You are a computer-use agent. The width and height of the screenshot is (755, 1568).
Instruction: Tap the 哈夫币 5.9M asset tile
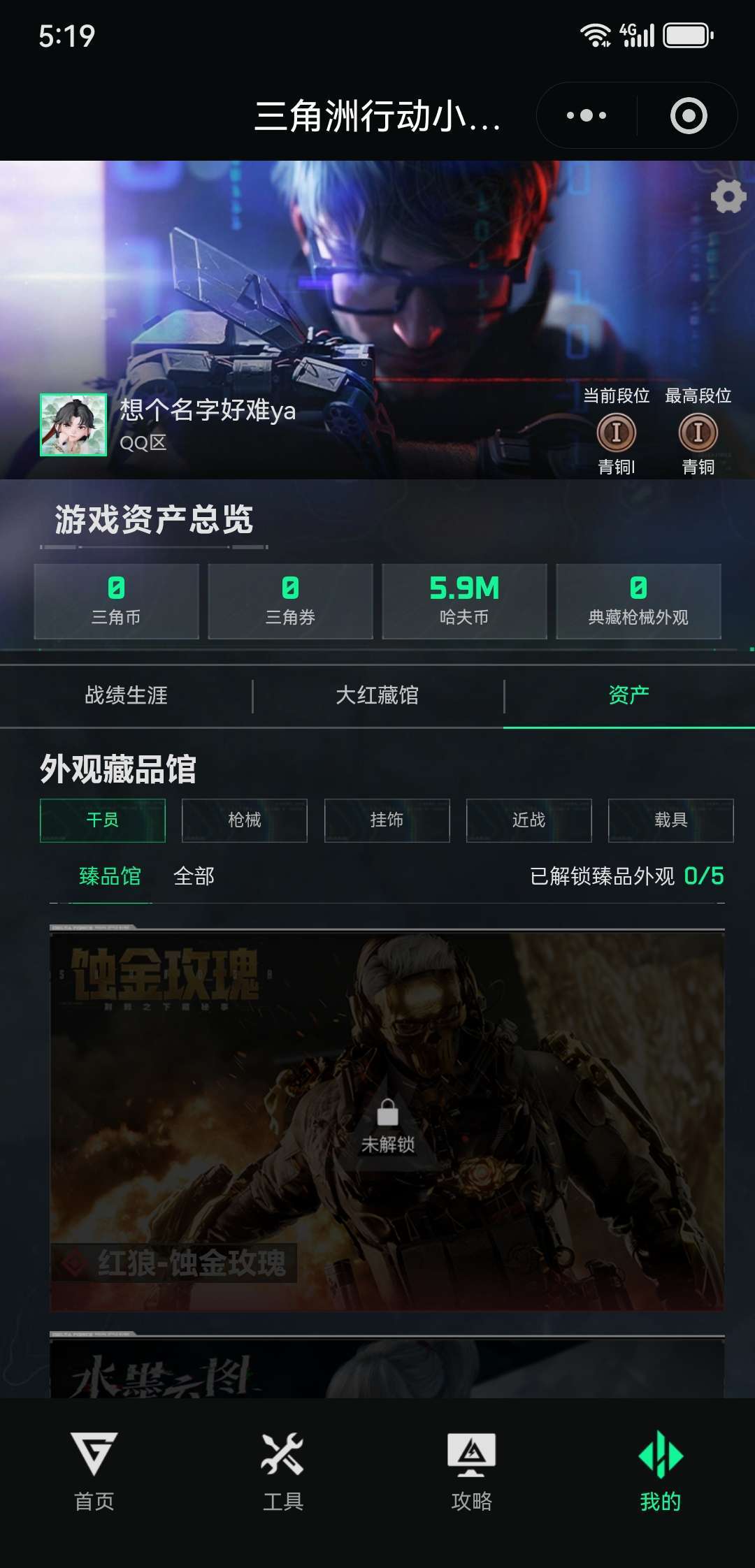465,600
